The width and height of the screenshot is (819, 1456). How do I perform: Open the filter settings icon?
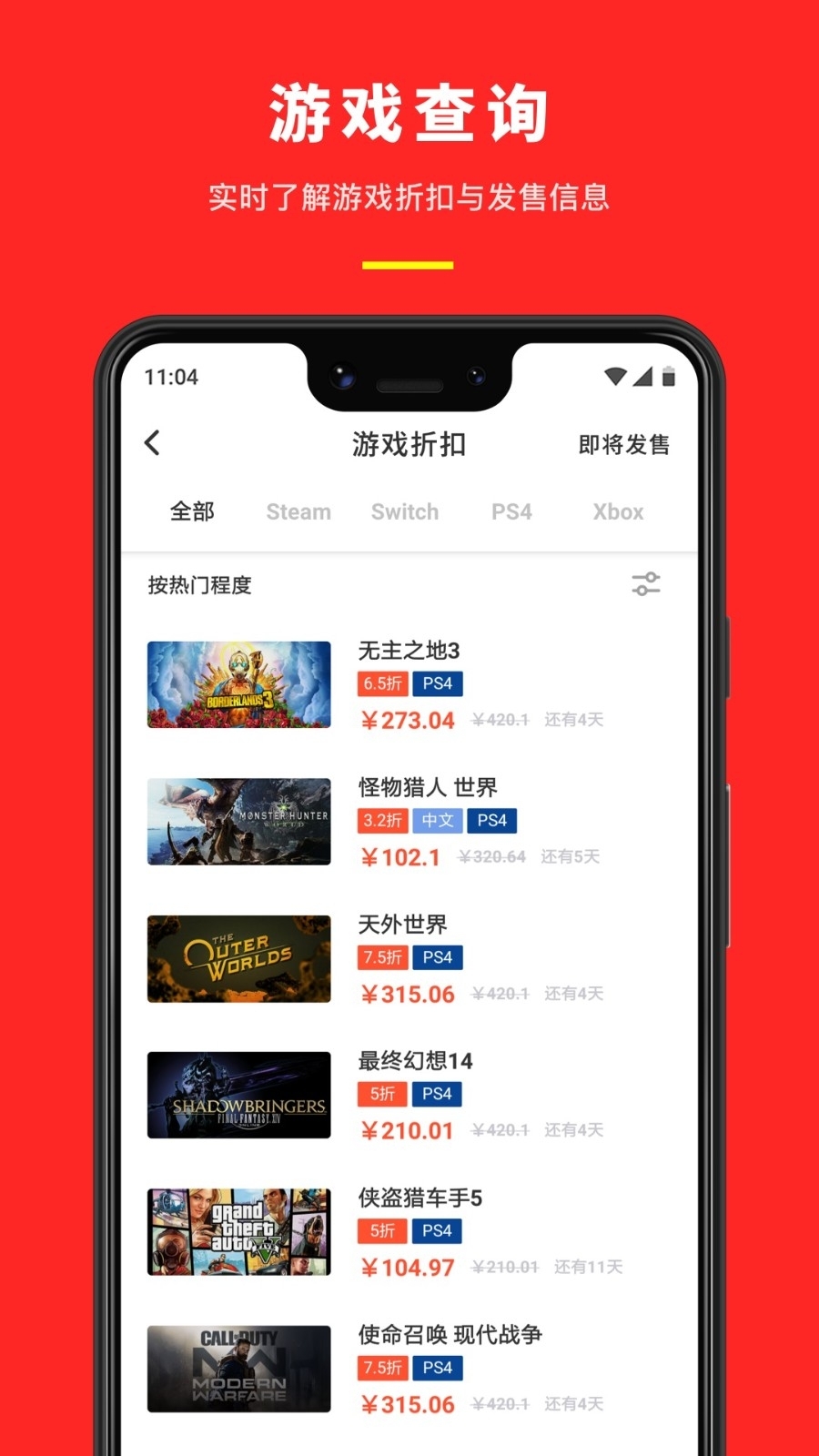647,584
